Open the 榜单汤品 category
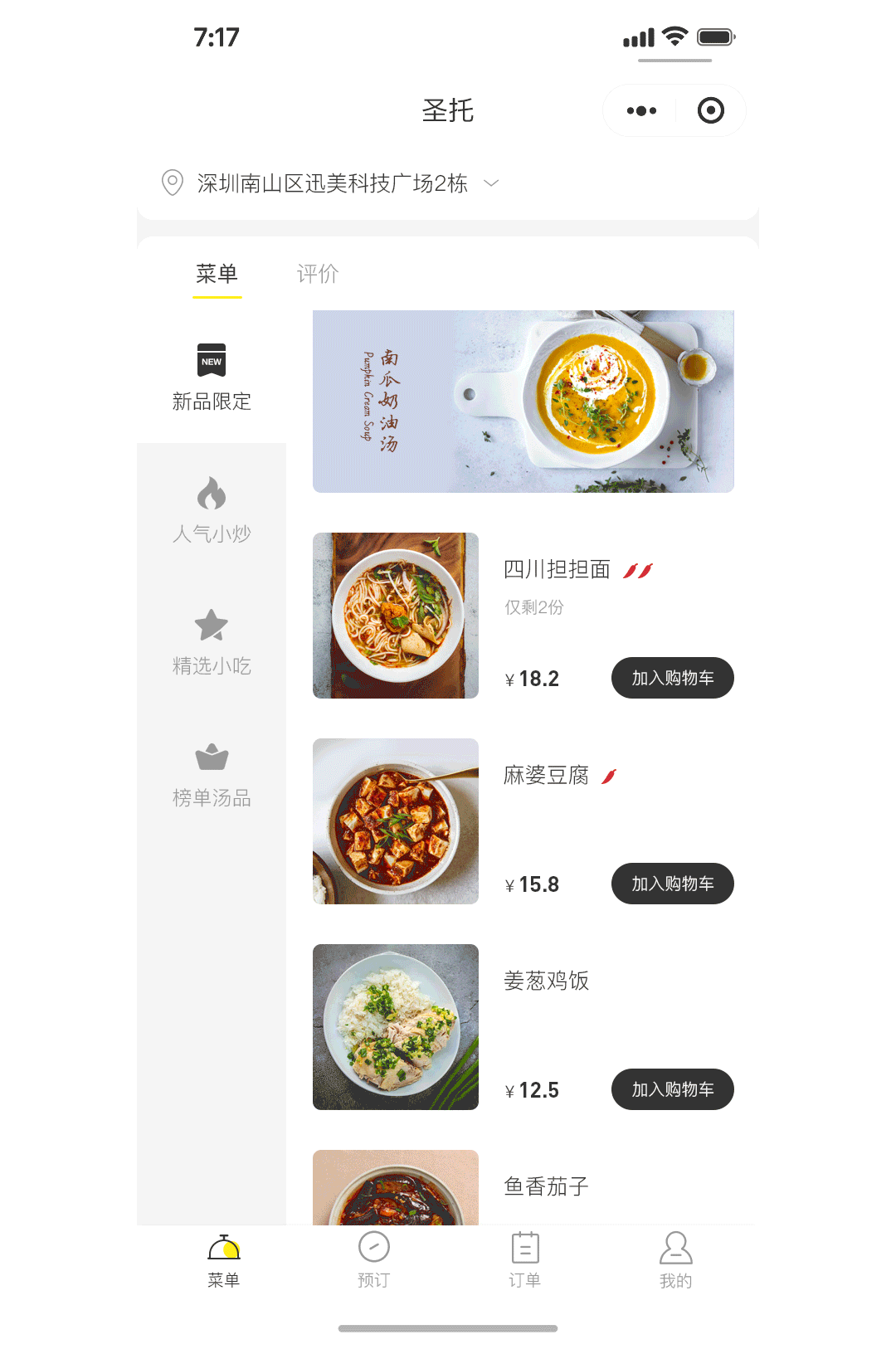 212,773
